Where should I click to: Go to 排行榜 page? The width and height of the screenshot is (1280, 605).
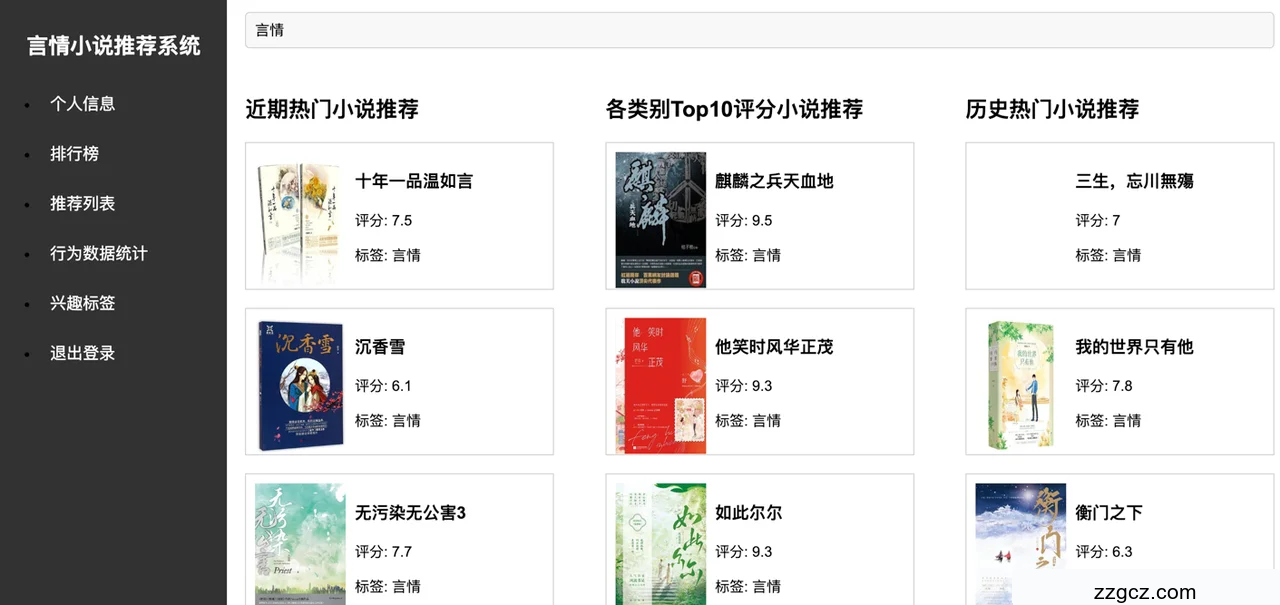pyautogui.click(x=75, y=154)
